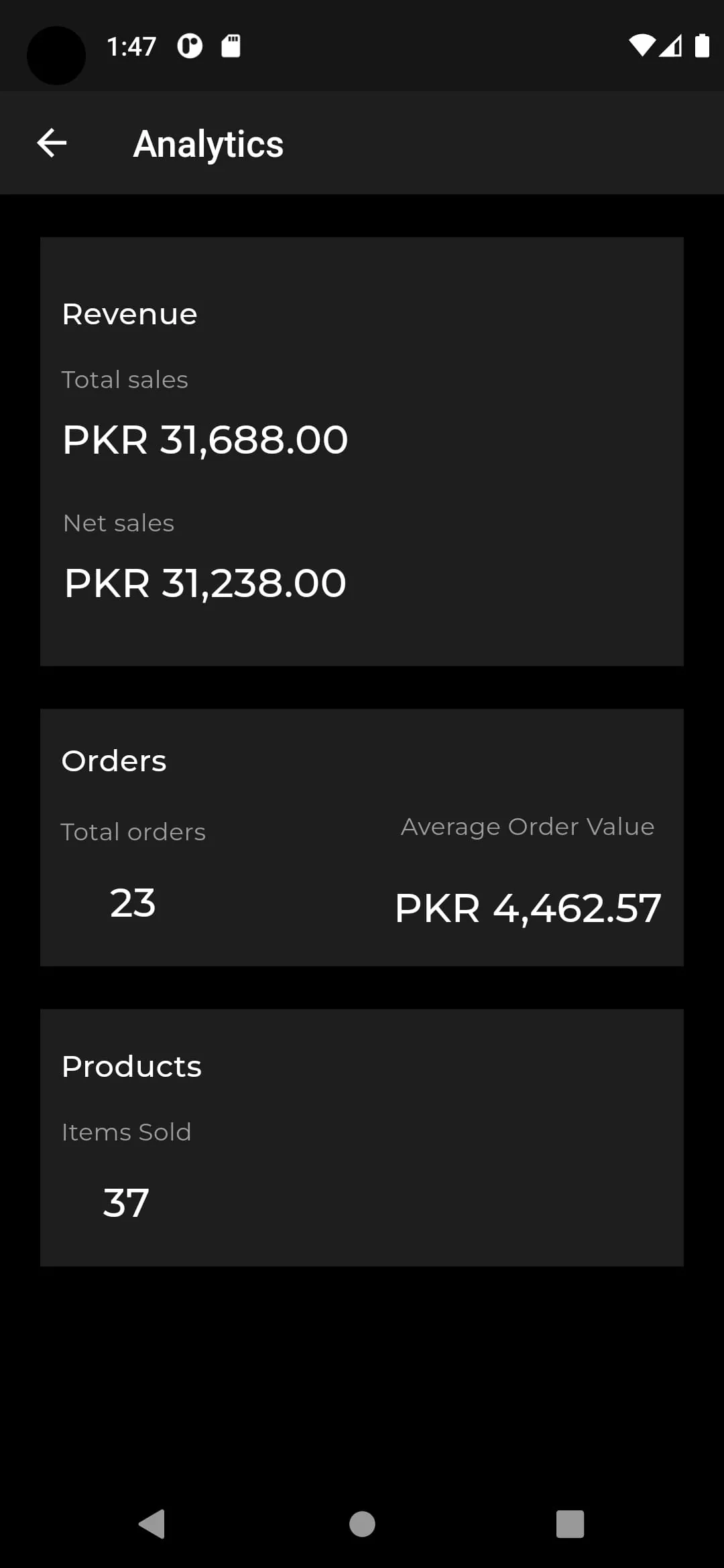Go back from the Analytics screen
724x1568 pixels.
click(52, 143)
